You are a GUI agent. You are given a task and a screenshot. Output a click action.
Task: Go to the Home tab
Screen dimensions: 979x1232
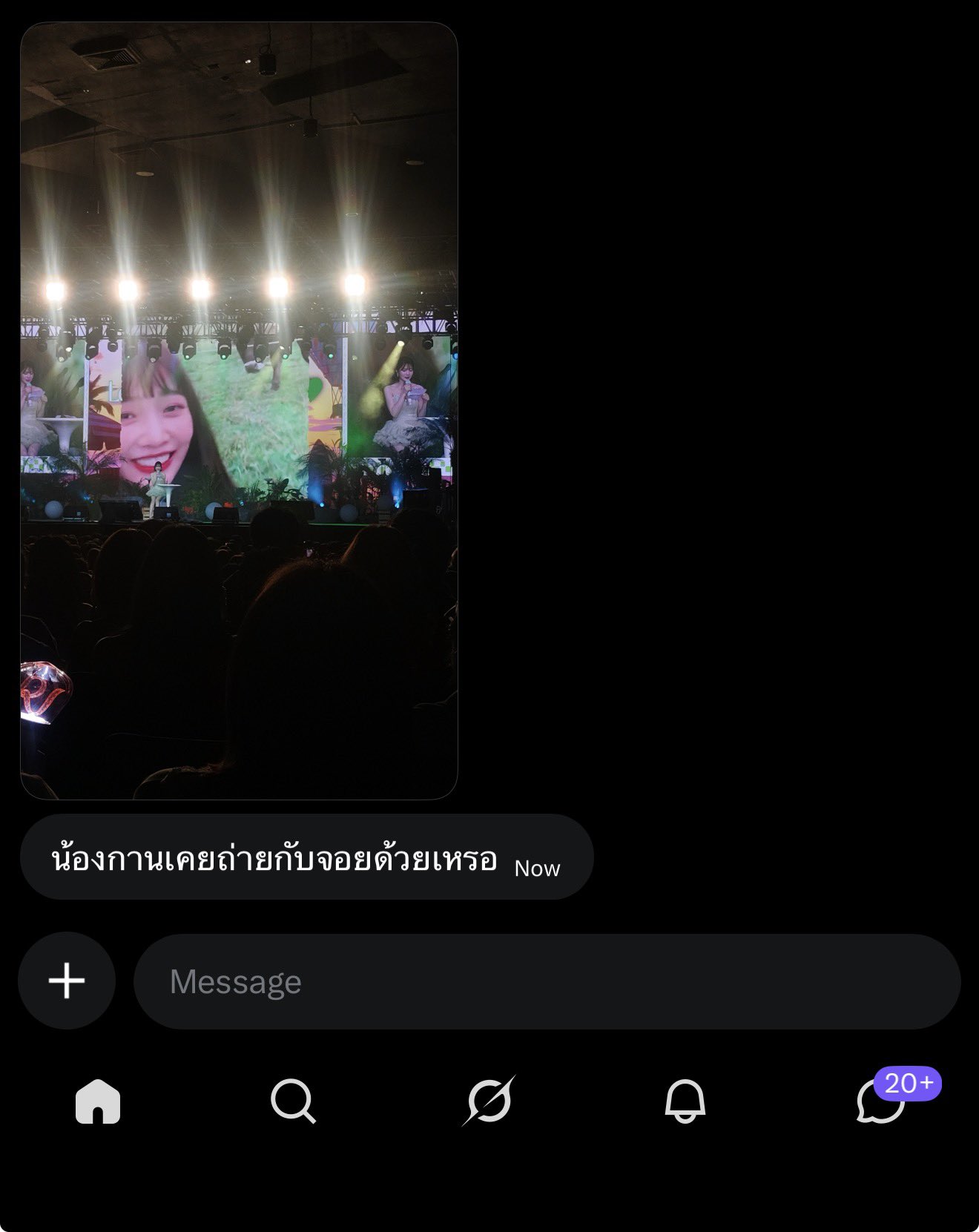(98, 1101)
